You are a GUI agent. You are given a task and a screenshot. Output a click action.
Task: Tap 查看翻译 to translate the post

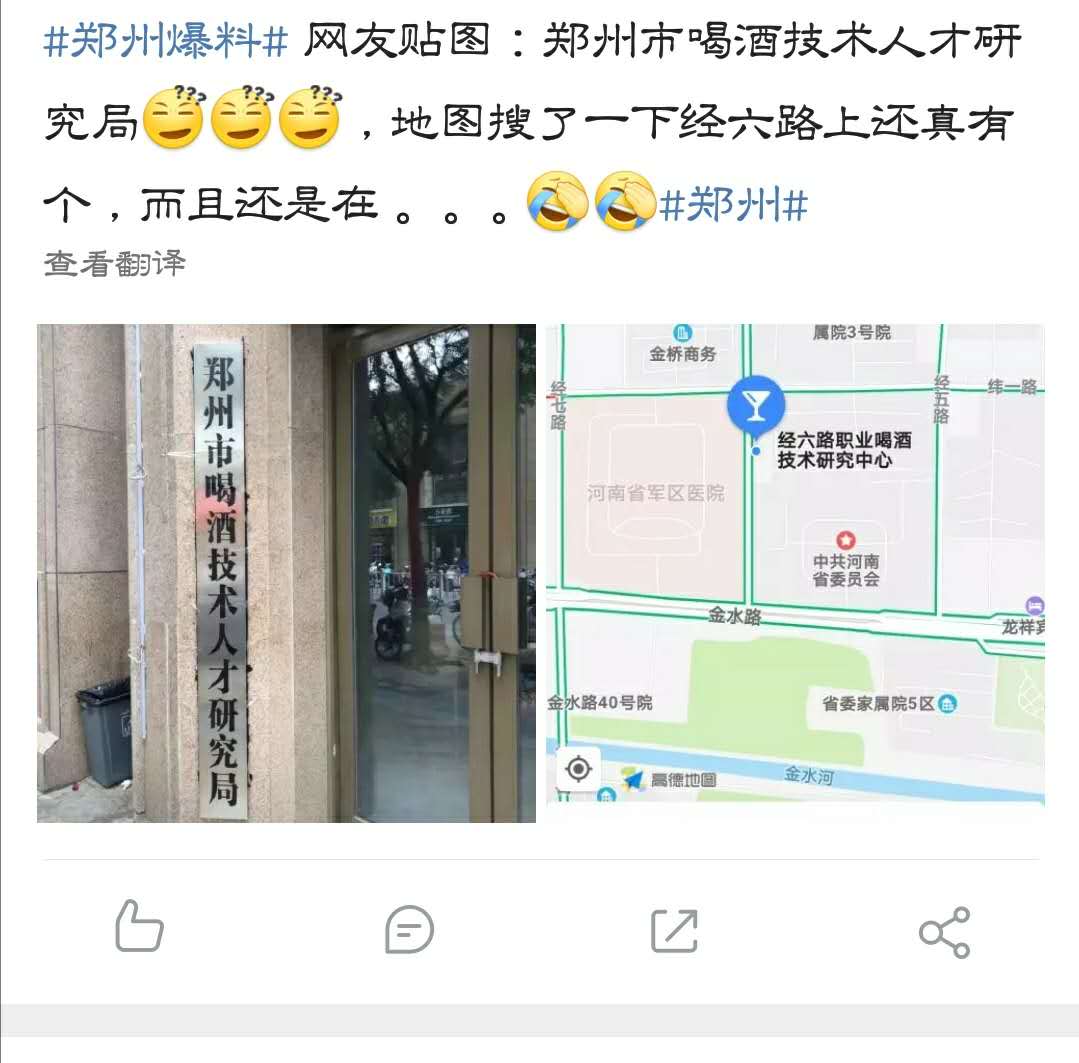tap(115, 264)
